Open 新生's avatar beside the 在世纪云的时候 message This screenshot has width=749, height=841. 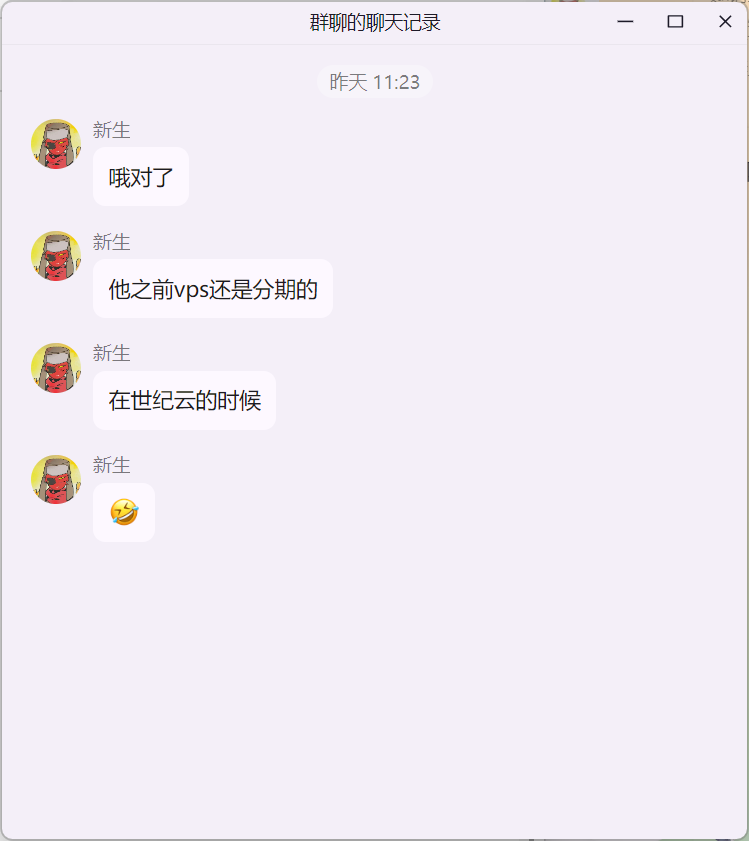point(56,368)
